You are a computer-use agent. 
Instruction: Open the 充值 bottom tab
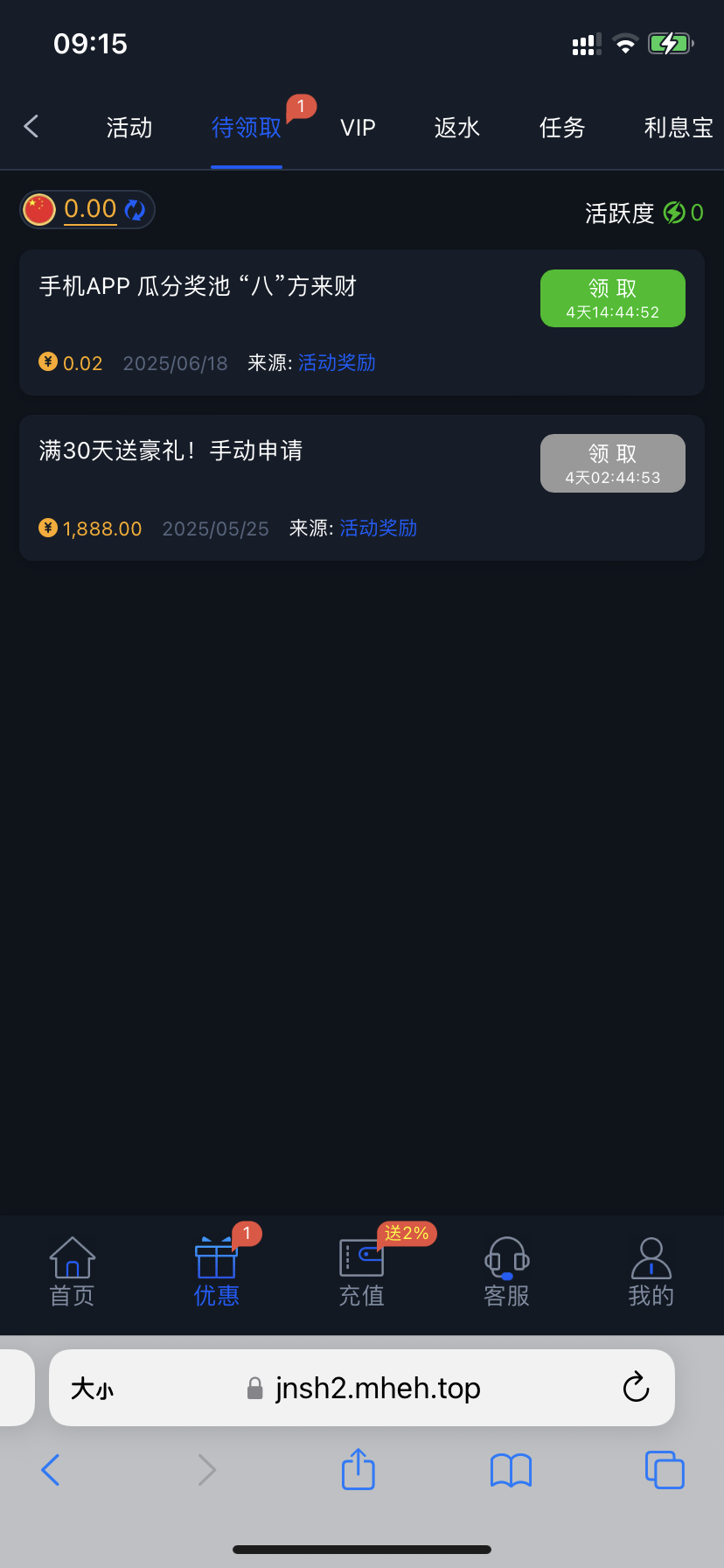(362, 1271)
